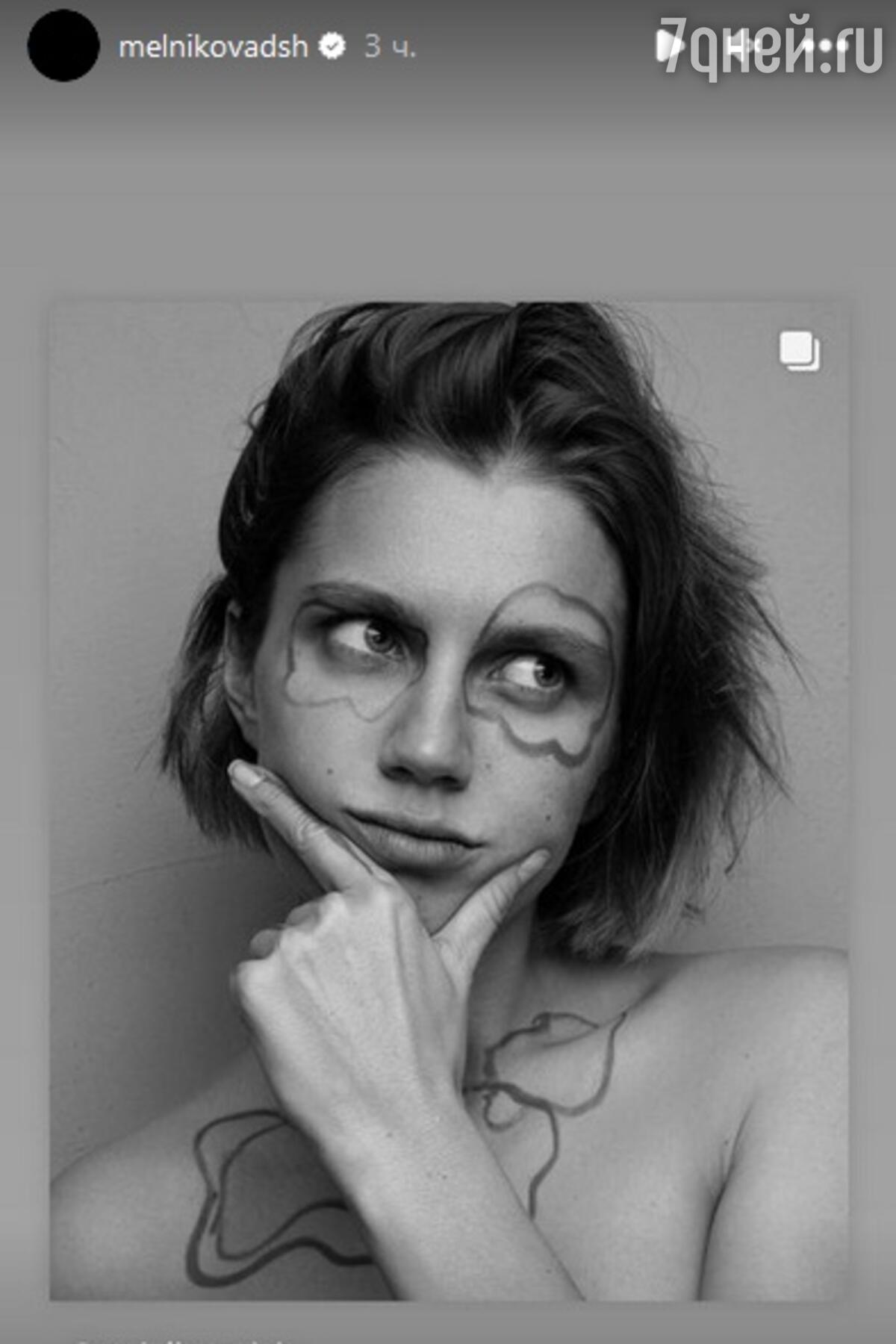This screenshot has width=896, height=1344.
Task: Open the shared black-and-white portrait post
Action: [x=449, y=799]
